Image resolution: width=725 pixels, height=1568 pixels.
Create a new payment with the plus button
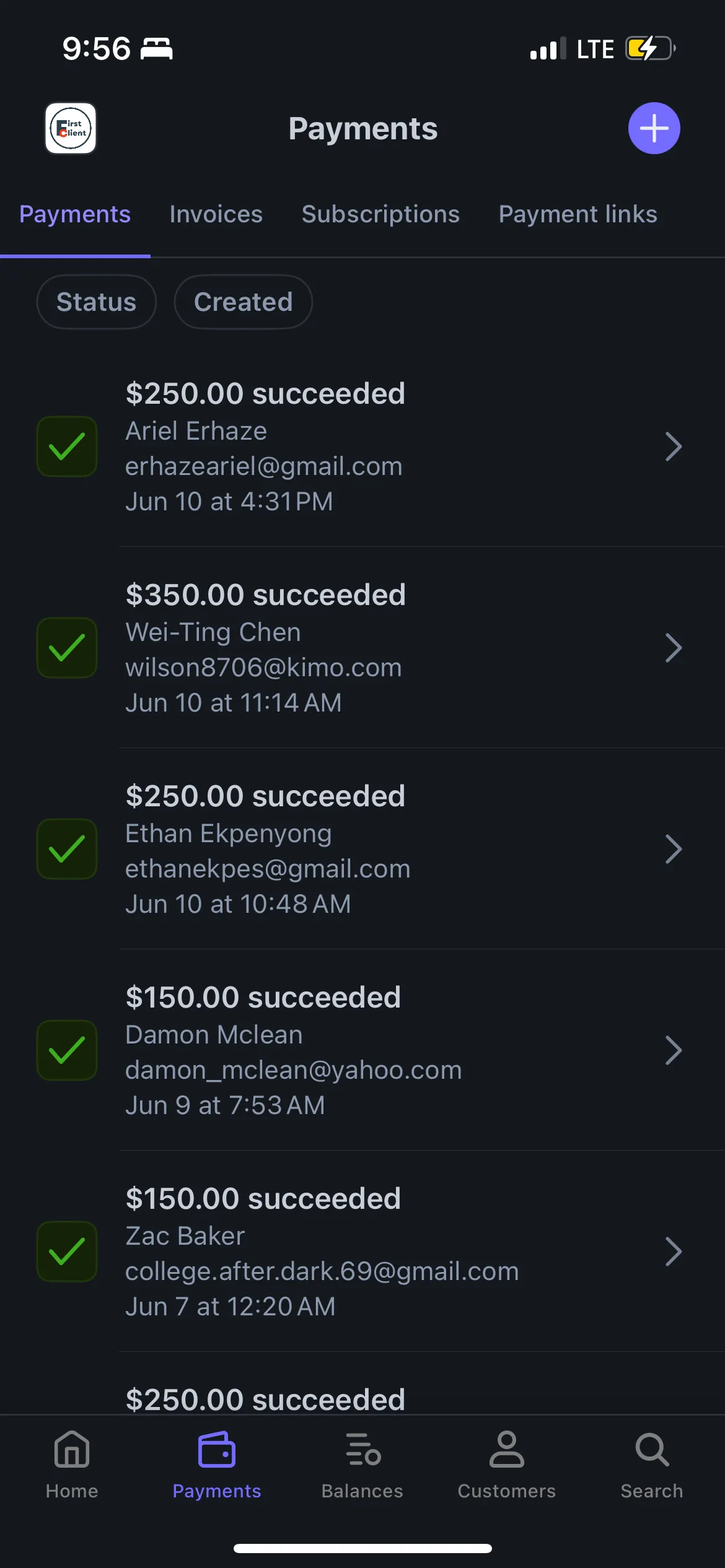(654, 128)
